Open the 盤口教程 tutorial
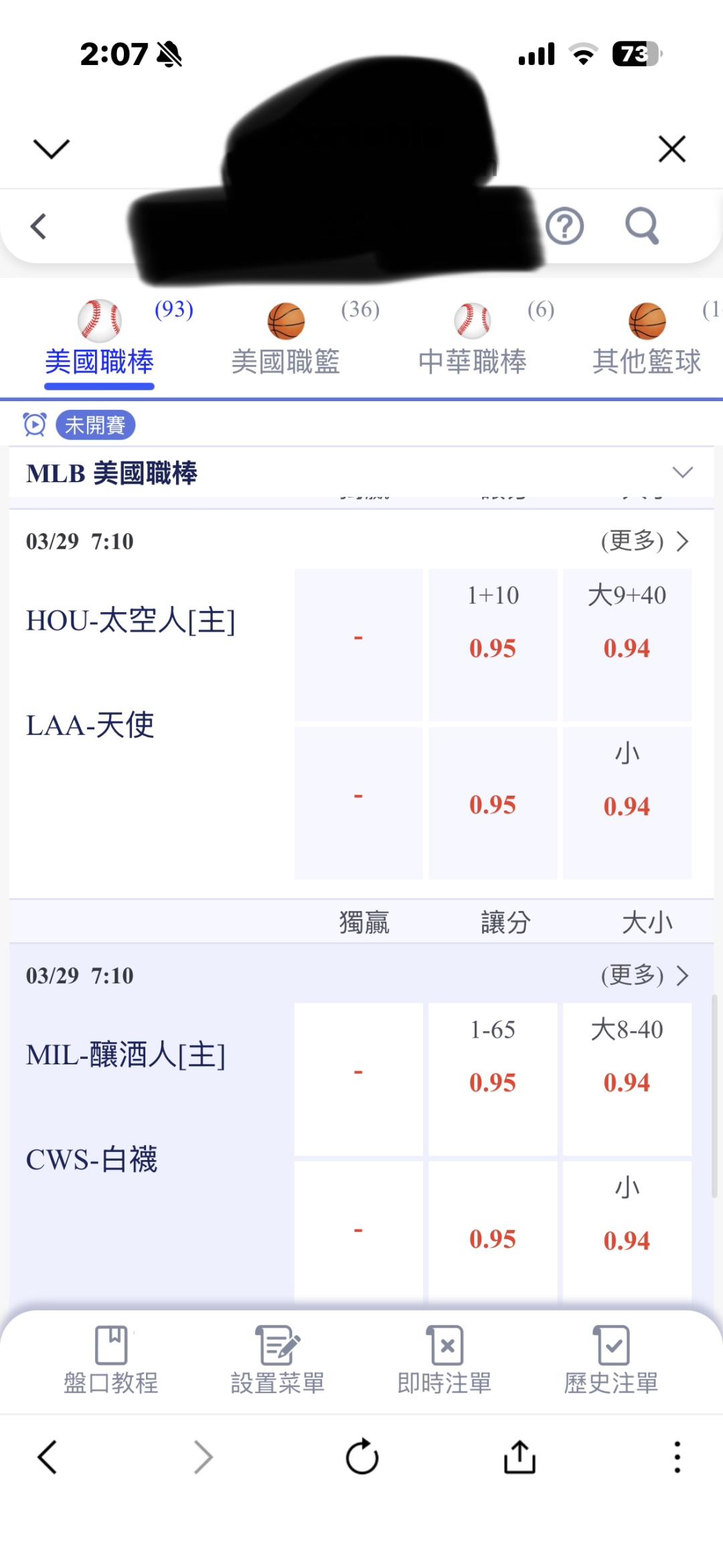723x1568 pixels. 111,1361
